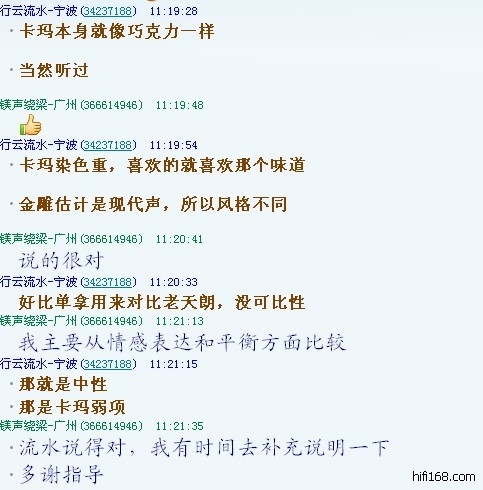The width and height of the screenshot is (483, 490).
Task: Open the 34237188 link at 11:19:54
Action: click(108, 145)
